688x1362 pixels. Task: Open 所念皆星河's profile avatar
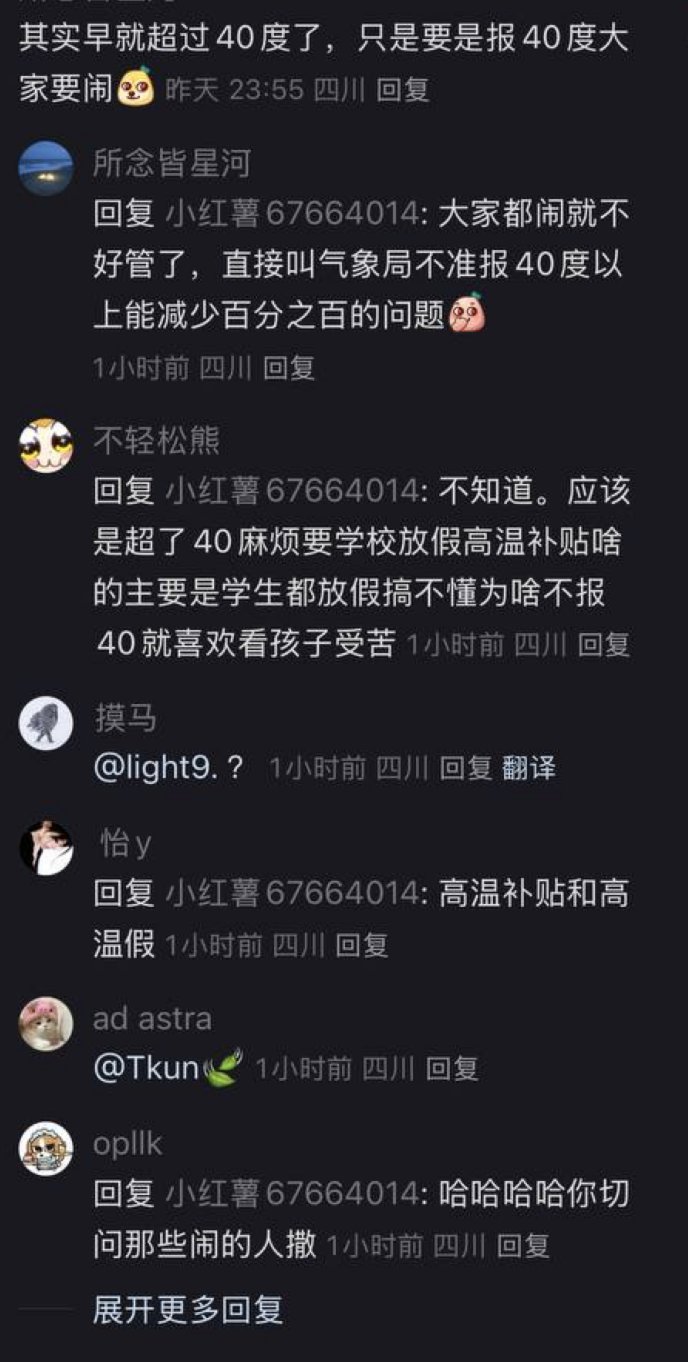[x=46, y=167]
